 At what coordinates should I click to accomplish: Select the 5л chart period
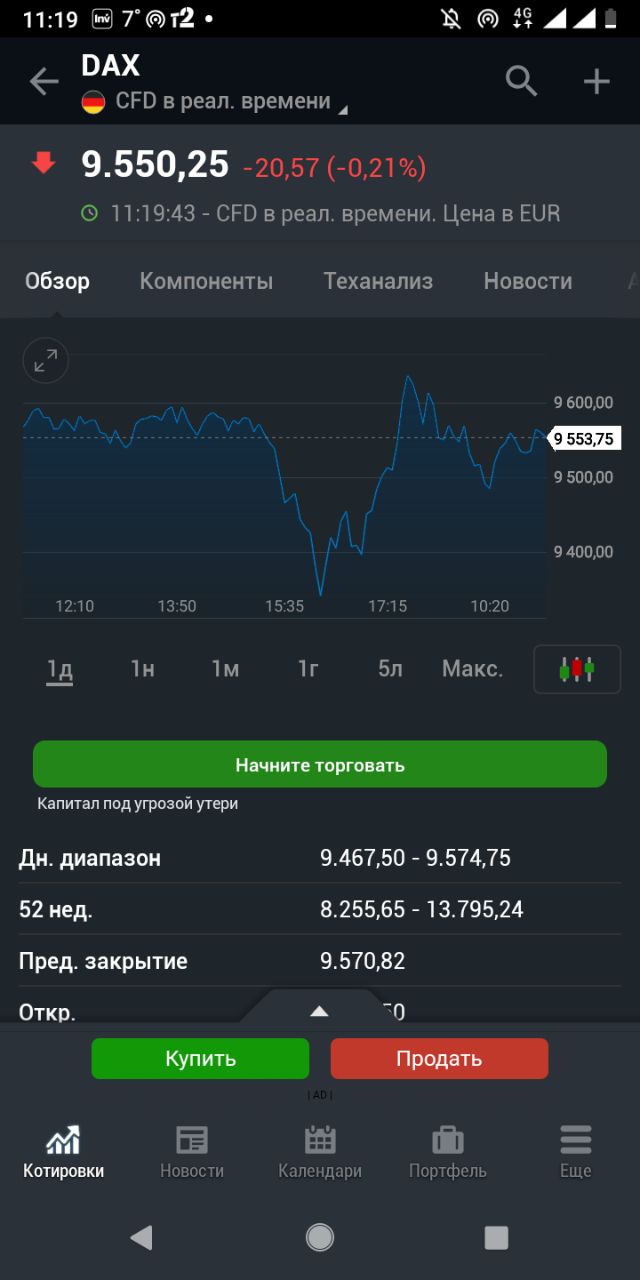pos(390,669)
